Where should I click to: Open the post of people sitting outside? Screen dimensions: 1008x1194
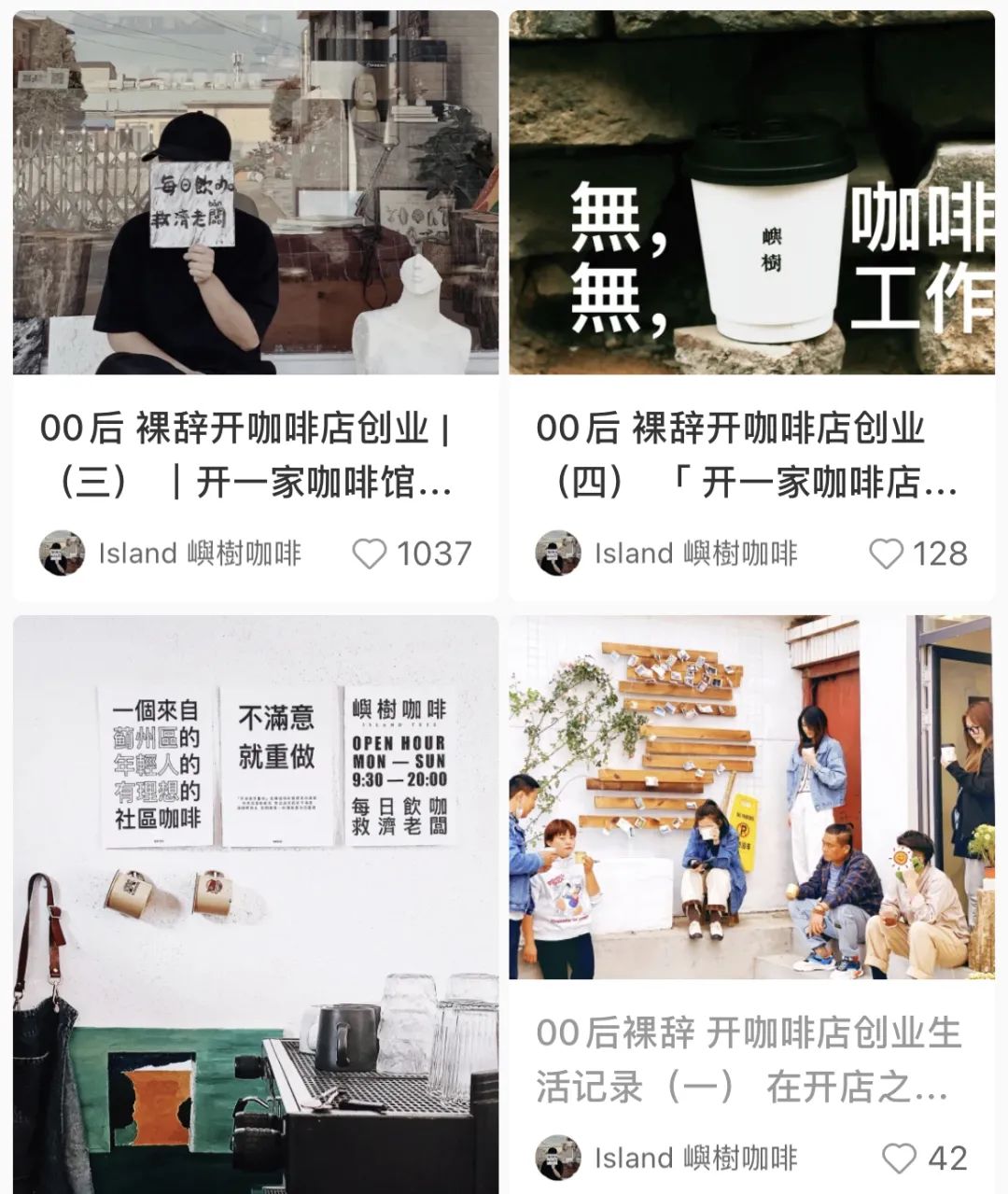751,796
